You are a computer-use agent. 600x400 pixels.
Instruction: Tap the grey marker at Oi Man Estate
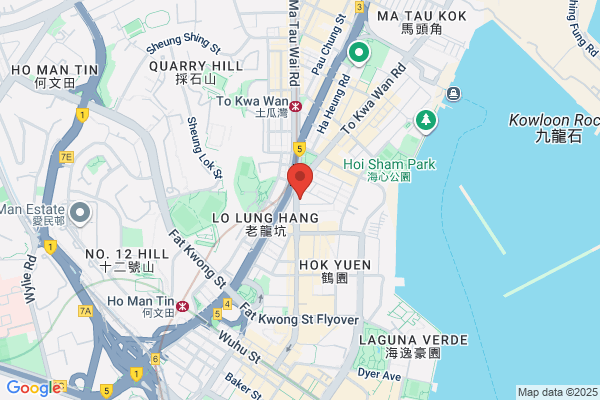coord(80,214)
